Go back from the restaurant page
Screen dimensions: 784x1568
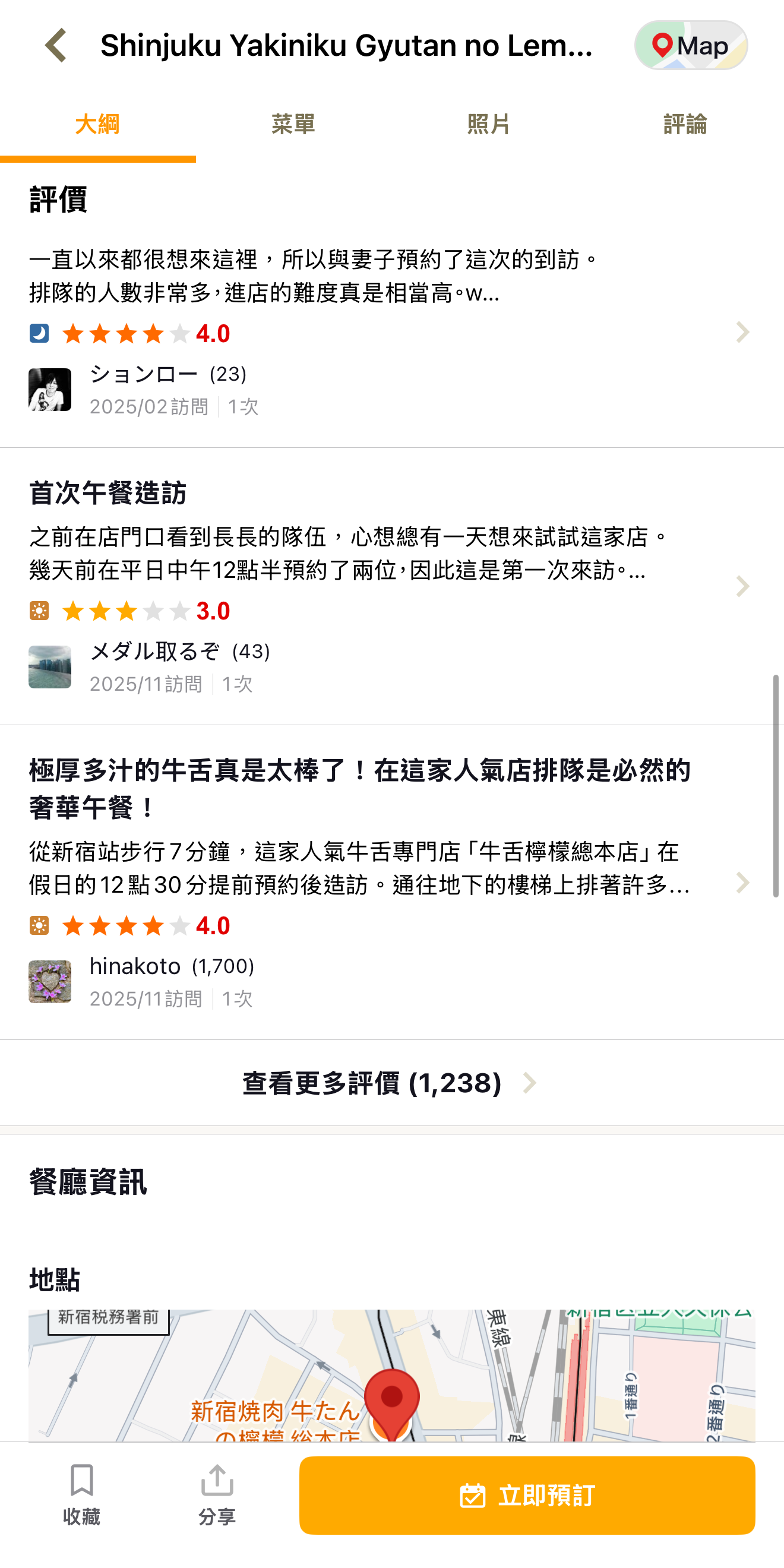(x=56, y=46)
